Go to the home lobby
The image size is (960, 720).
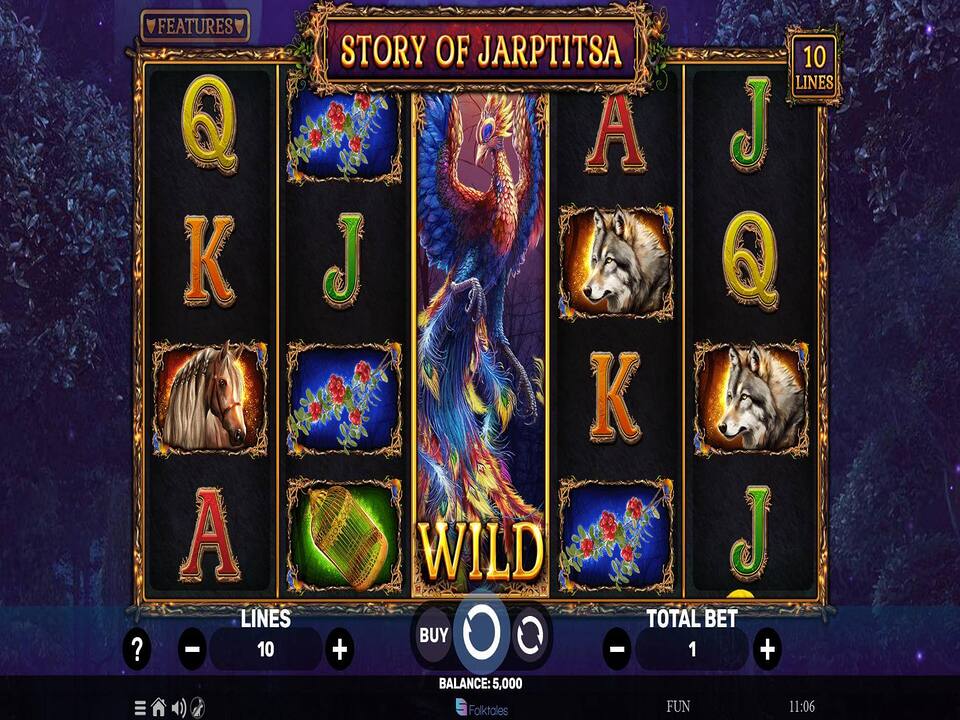[x=158, y=707]
